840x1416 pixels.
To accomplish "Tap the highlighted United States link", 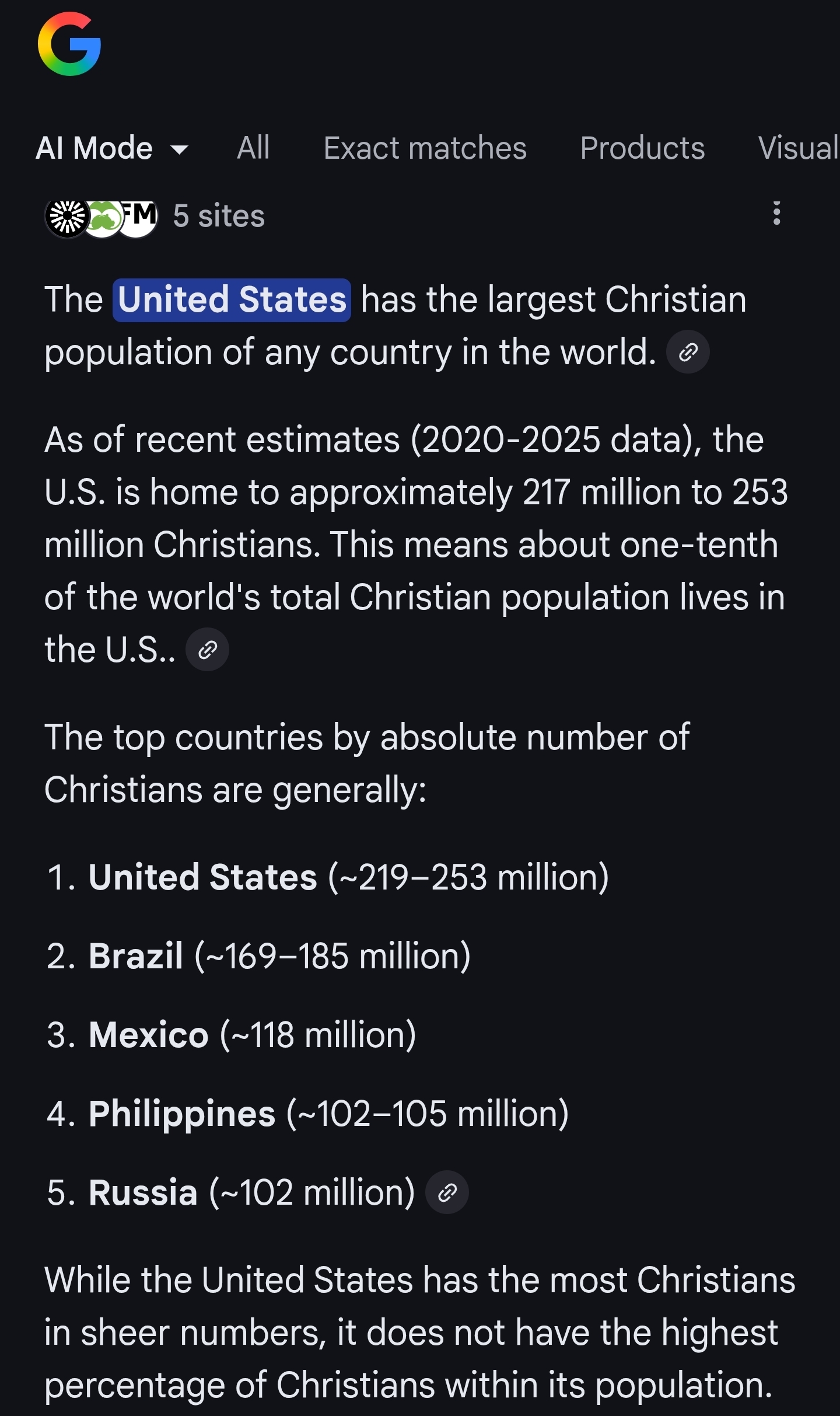I will coord(232,300).
